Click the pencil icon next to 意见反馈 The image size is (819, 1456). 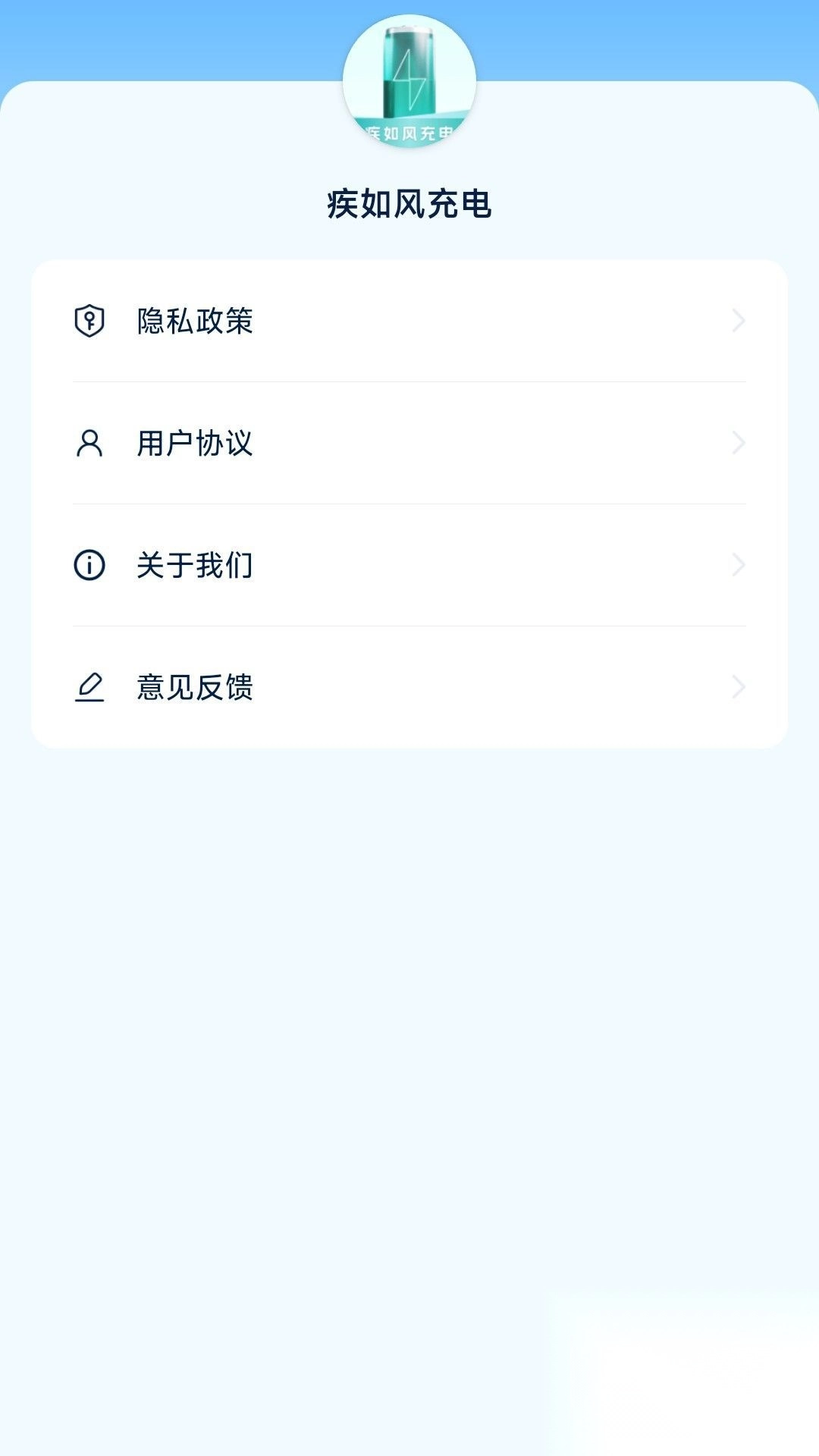pos(90,687)
